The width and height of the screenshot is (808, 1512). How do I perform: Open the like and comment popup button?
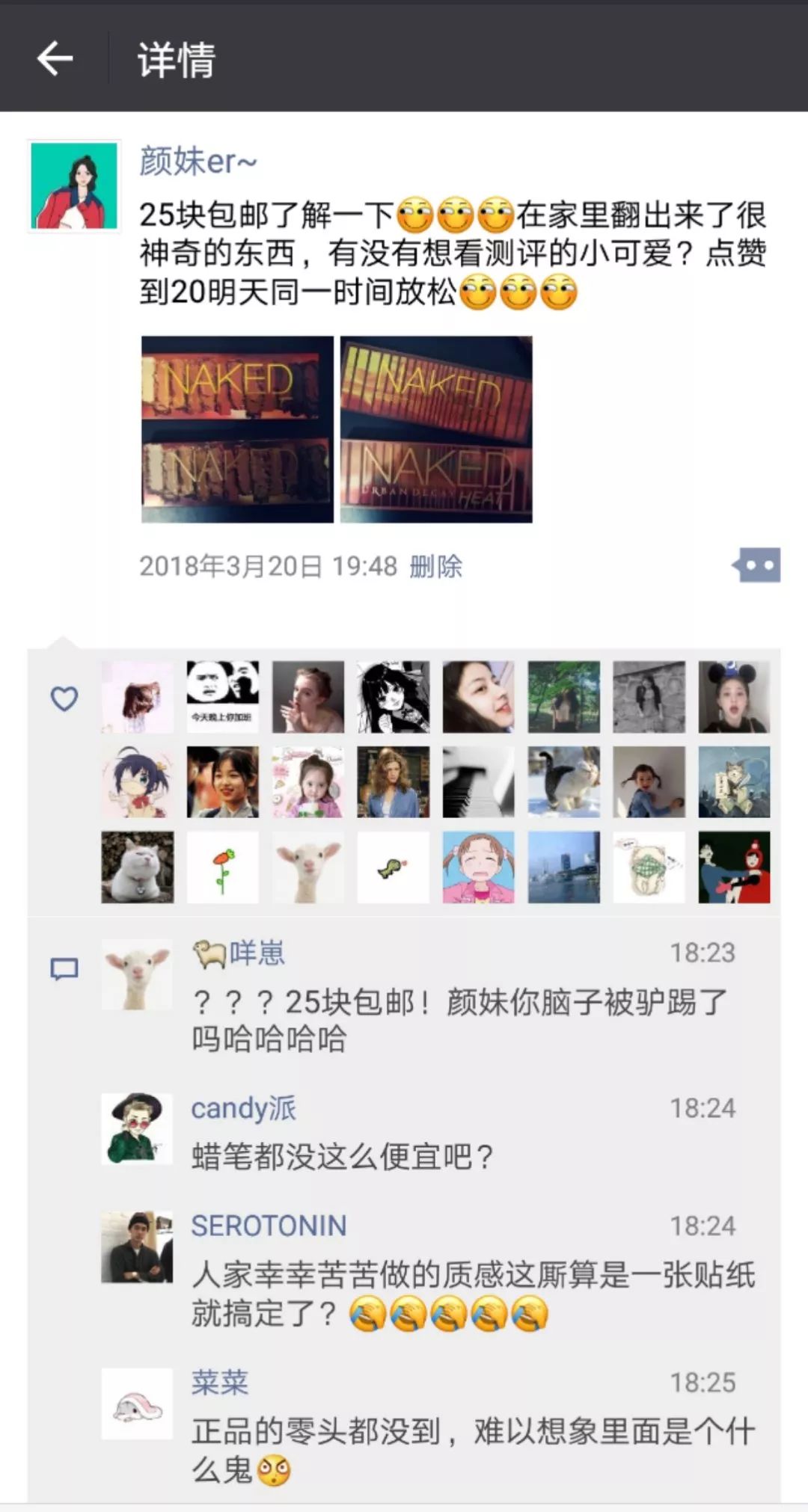point(757,565)
